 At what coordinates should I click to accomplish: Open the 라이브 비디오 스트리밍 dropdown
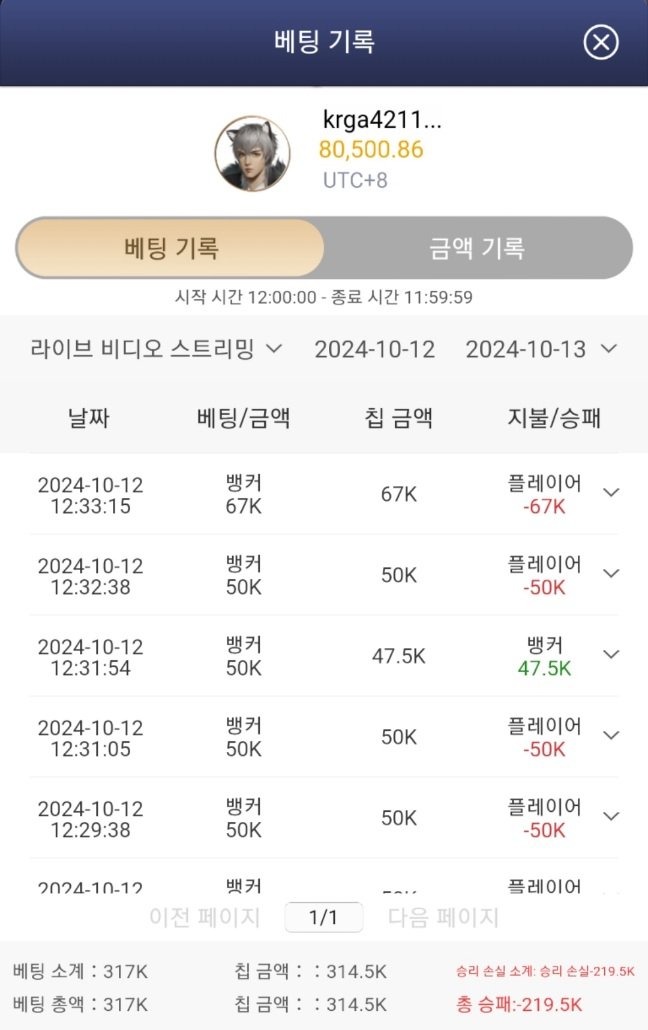[156, 349]
